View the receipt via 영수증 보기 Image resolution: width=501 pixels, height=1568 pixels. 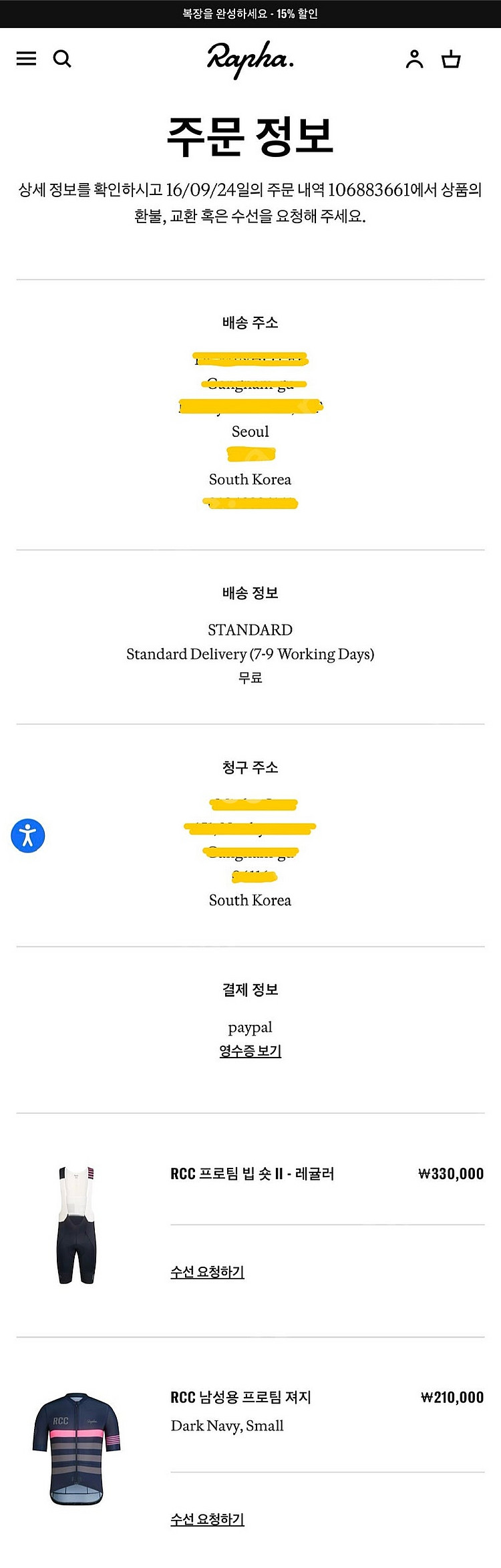coord(251,1051)
